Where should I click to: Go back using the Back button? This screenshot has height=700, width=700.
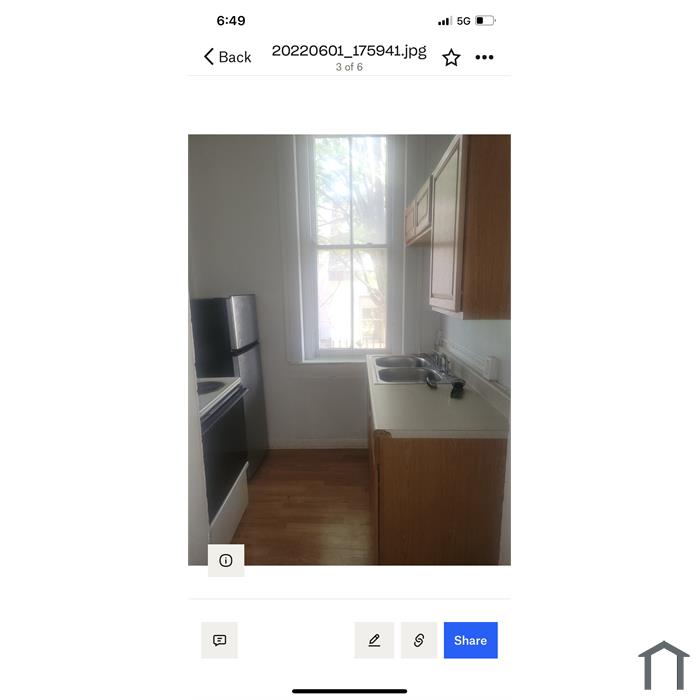[x=227, y=57]
